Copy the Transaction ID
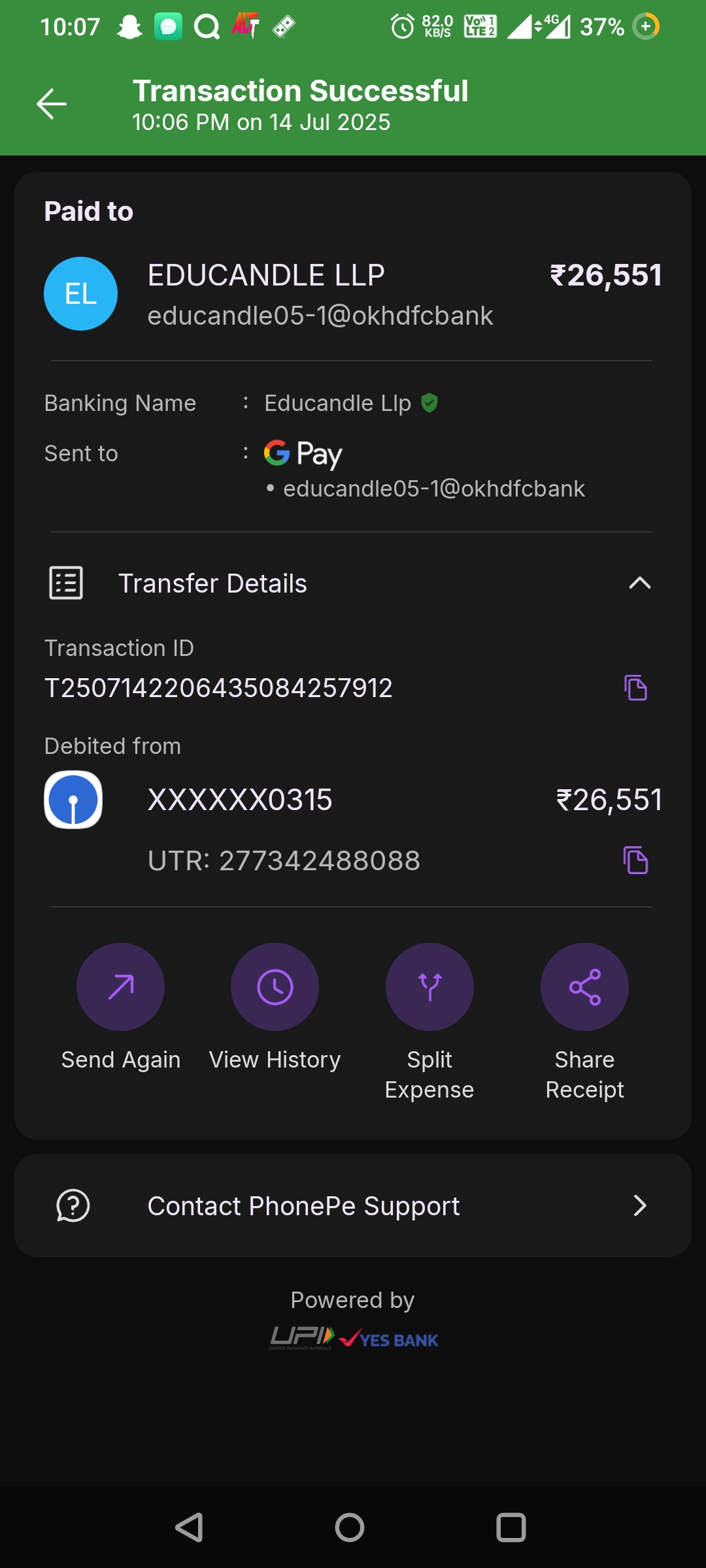 pos(635,688)
